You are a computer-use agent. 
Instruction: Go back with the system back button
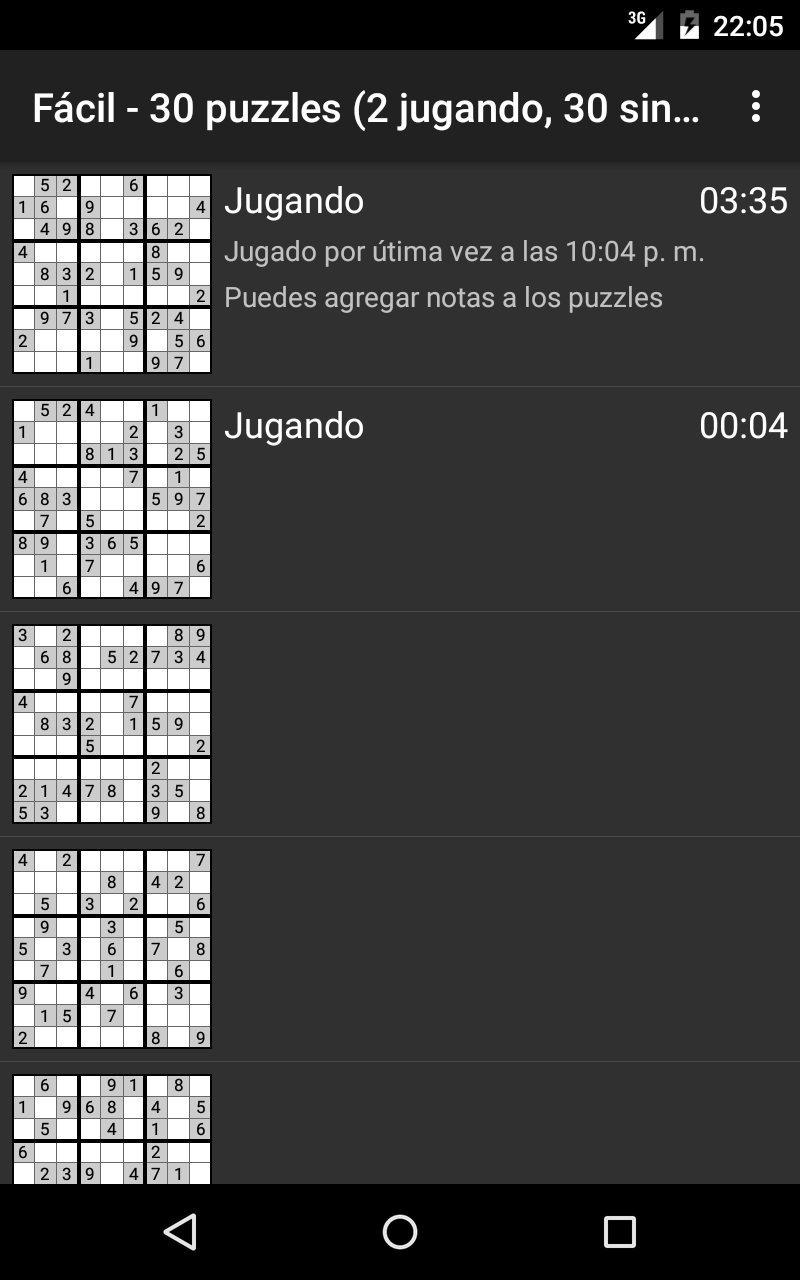pos(180,1232)
